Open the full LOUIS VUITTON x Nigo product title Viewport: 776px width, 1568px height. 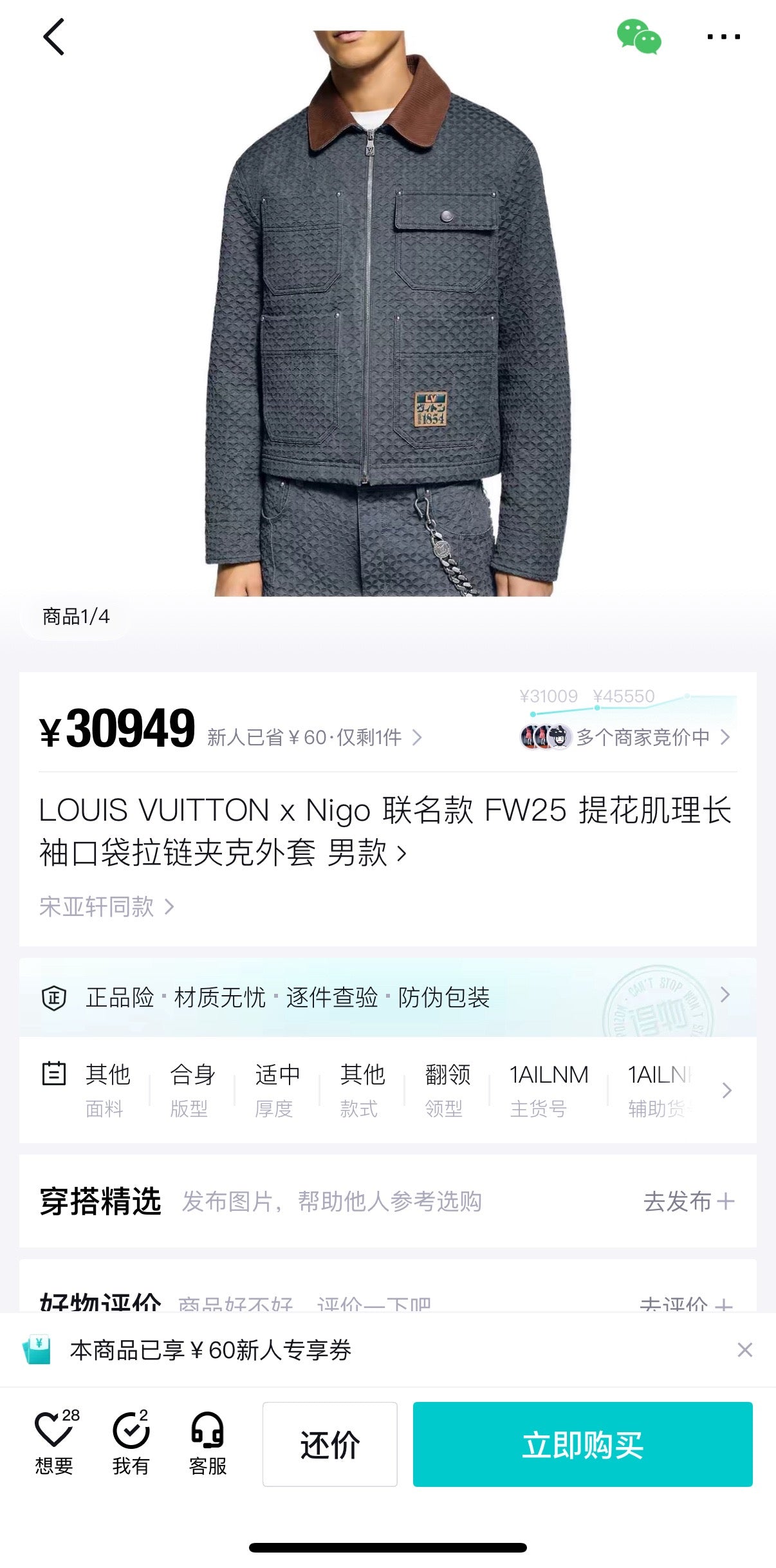coord(386,831)
